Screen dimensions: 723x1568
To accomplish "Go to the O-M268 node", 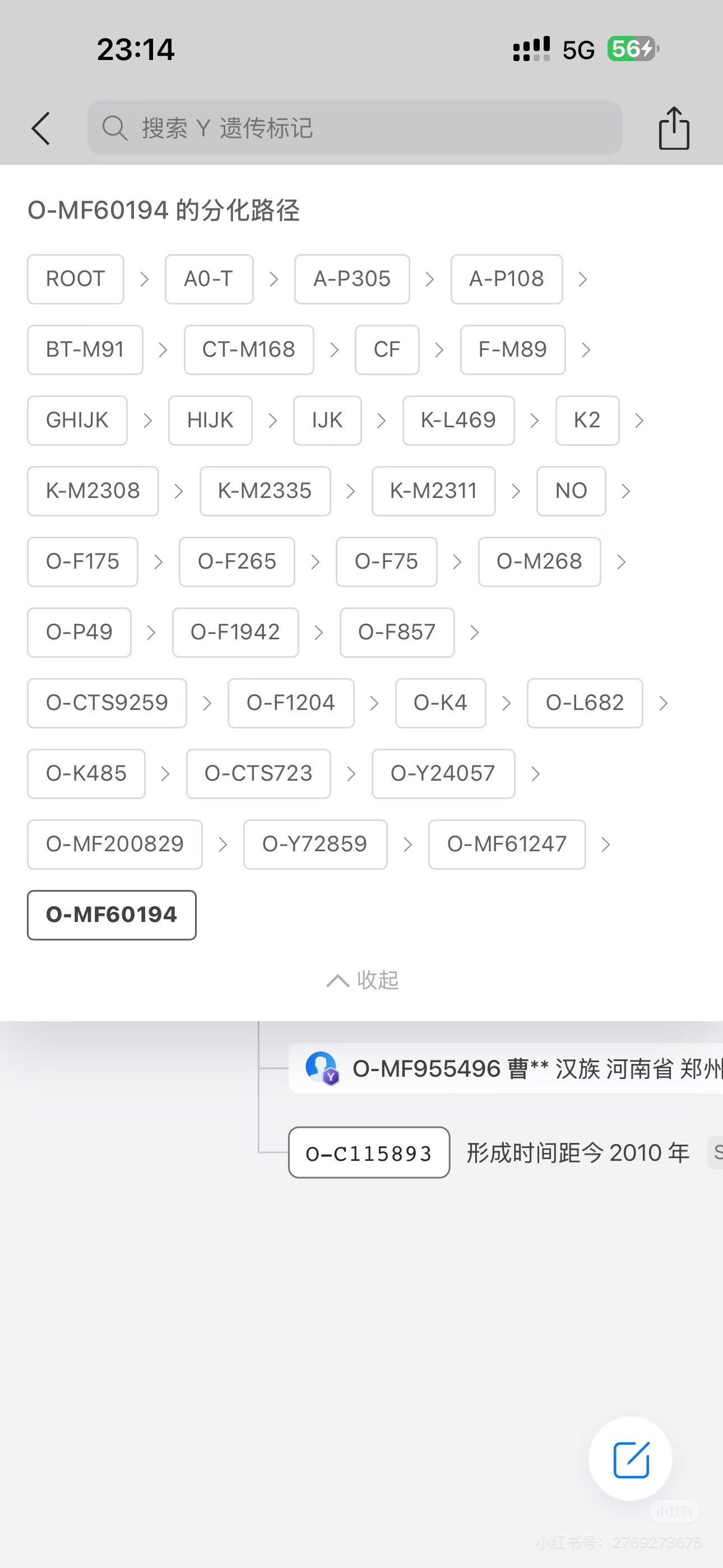I will click(x=539, y=562).
